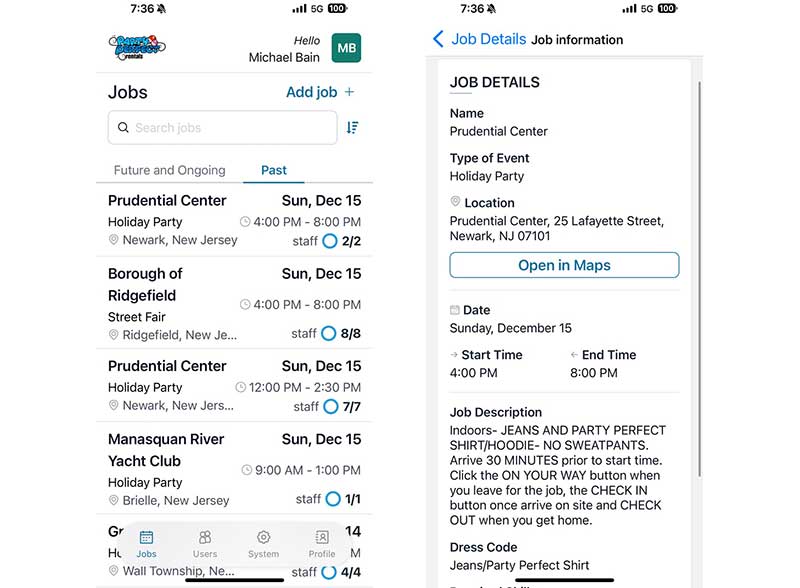Viewport: 800px width, 588px height.
Task: Go to the Users tab
Action: pos(205,544)
